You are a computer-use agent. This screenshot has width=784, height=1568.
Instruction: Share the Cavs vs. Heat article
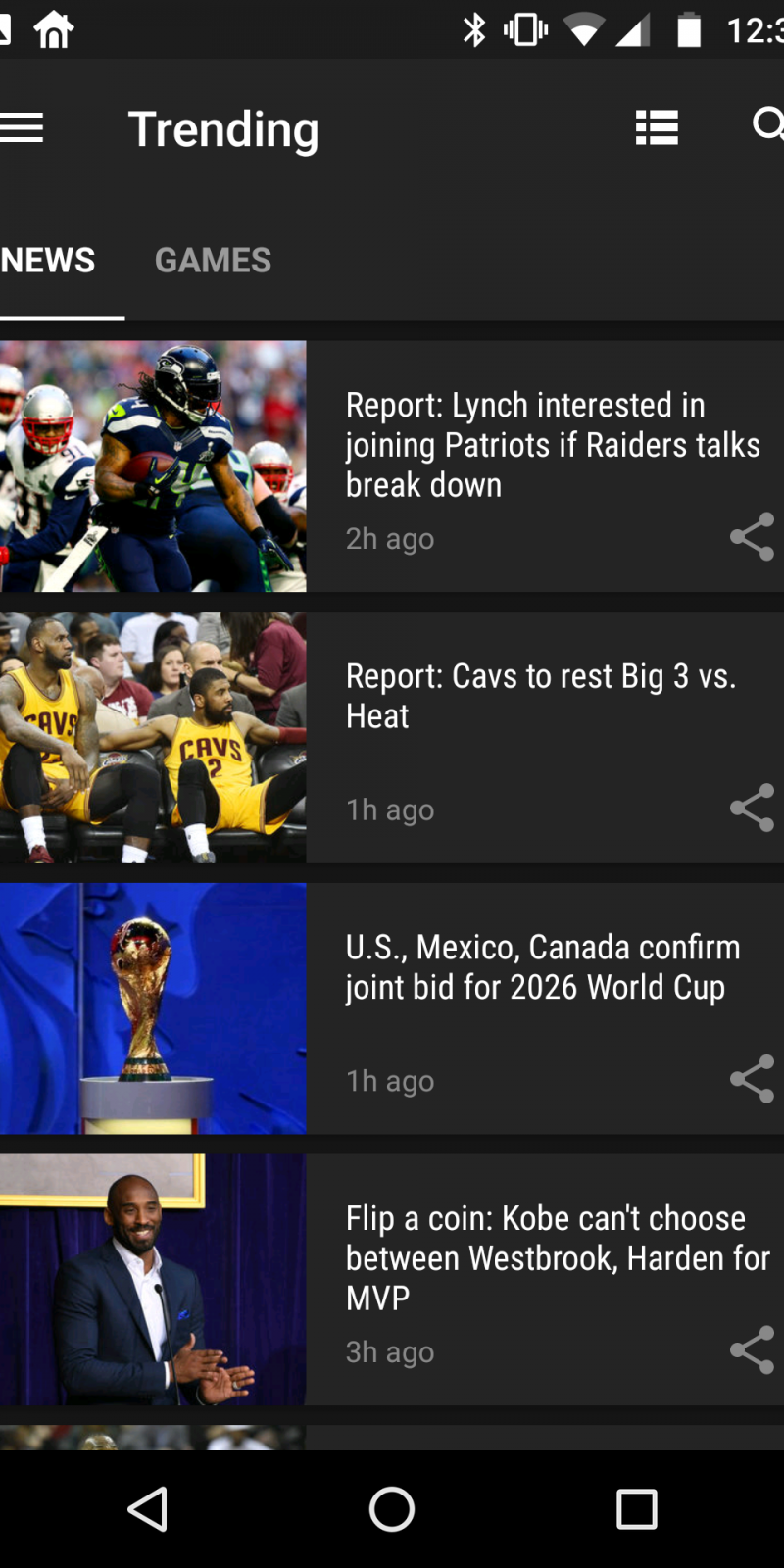point(752,808)
